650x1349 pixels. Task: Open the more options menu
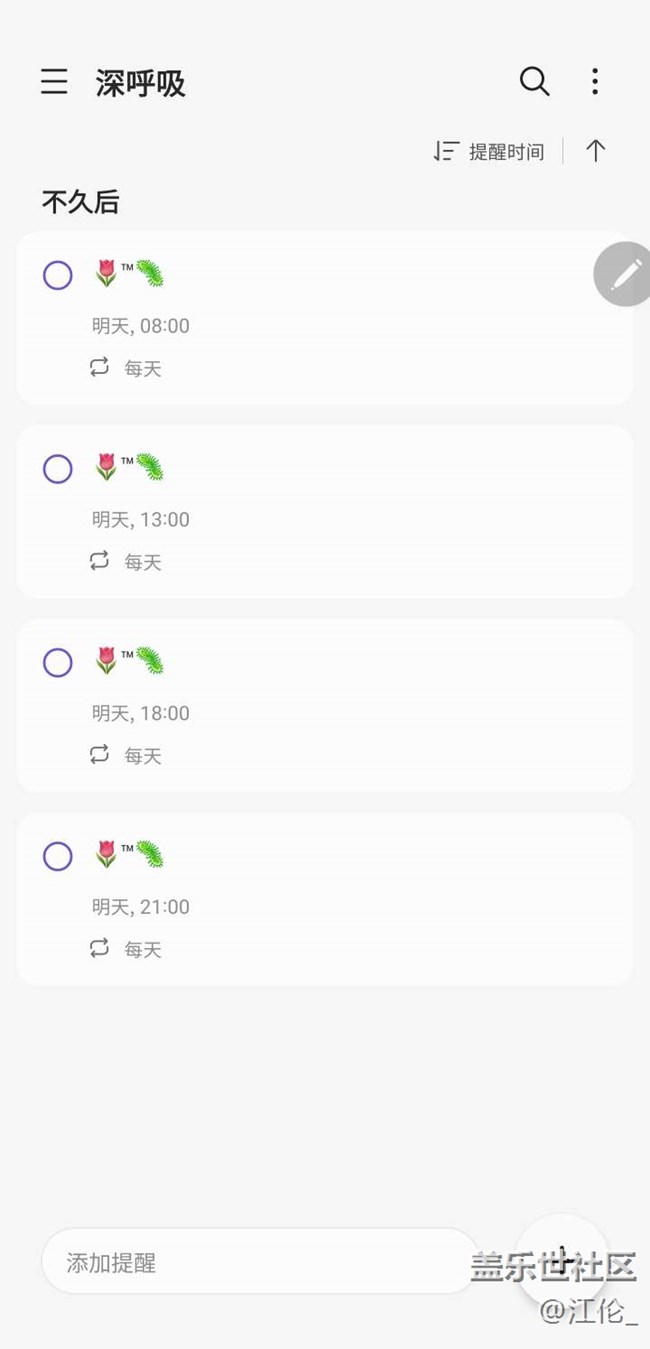pos(595,82)
